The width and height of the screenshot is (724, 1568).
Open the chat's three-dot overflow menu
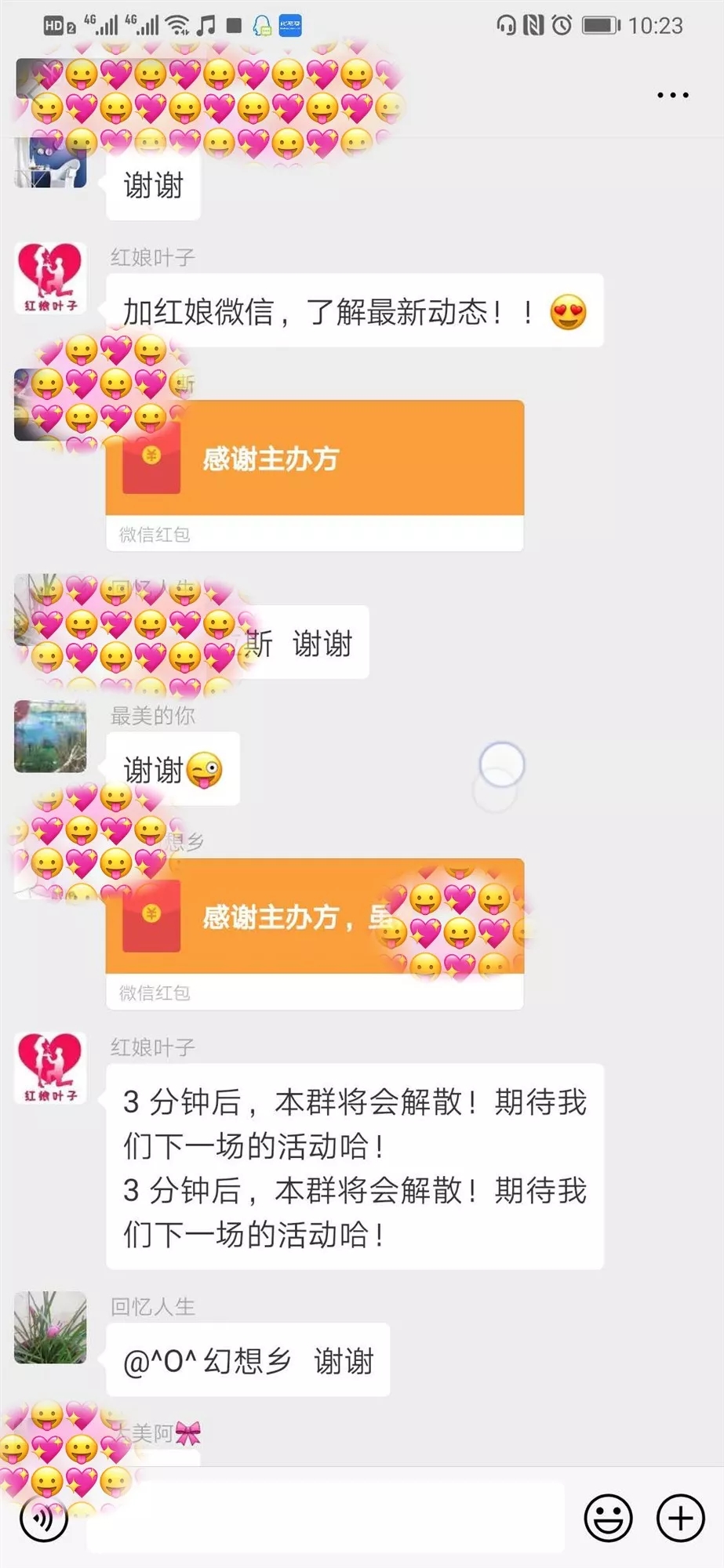click(x=672, y=95)
